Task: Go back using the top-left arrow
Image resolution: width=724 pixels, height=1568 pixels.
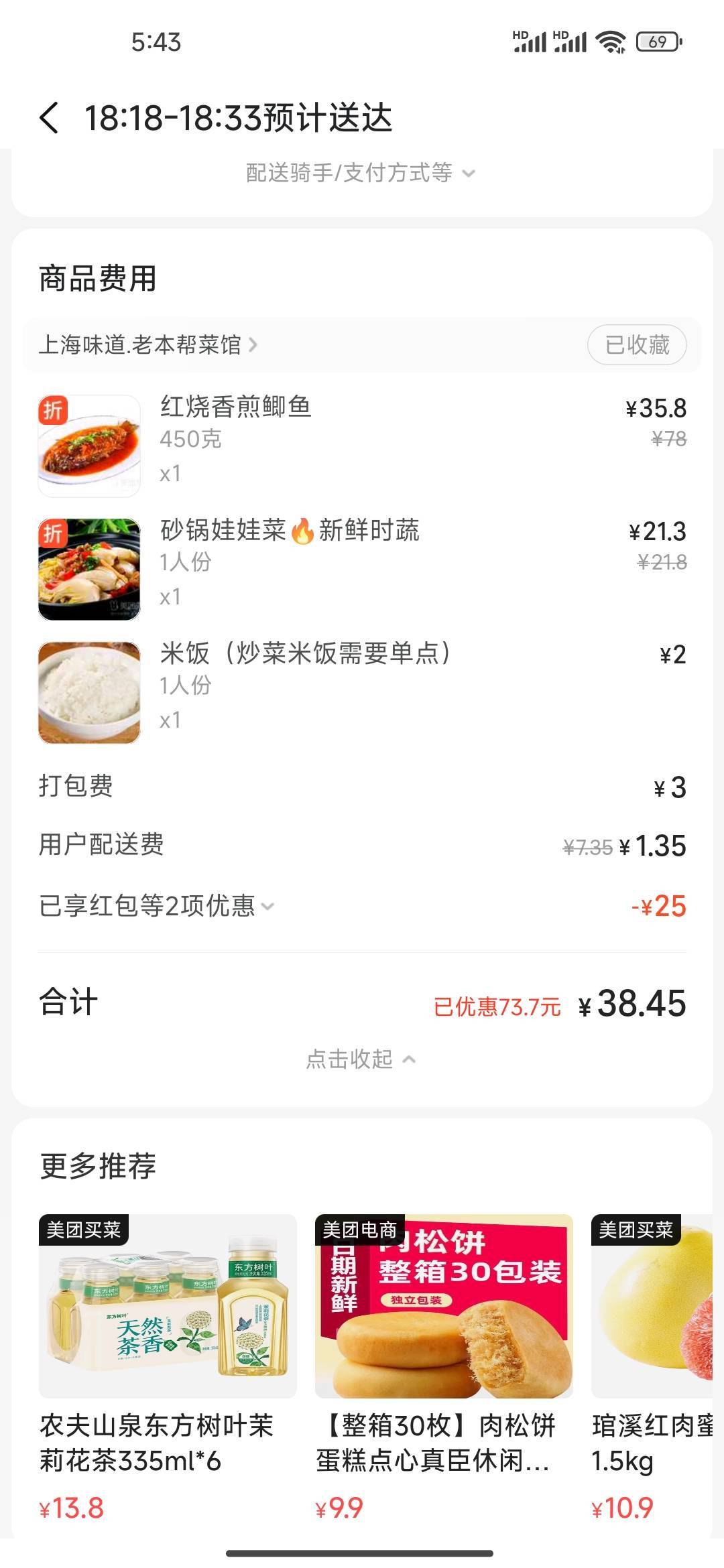Action: [50, 119]
